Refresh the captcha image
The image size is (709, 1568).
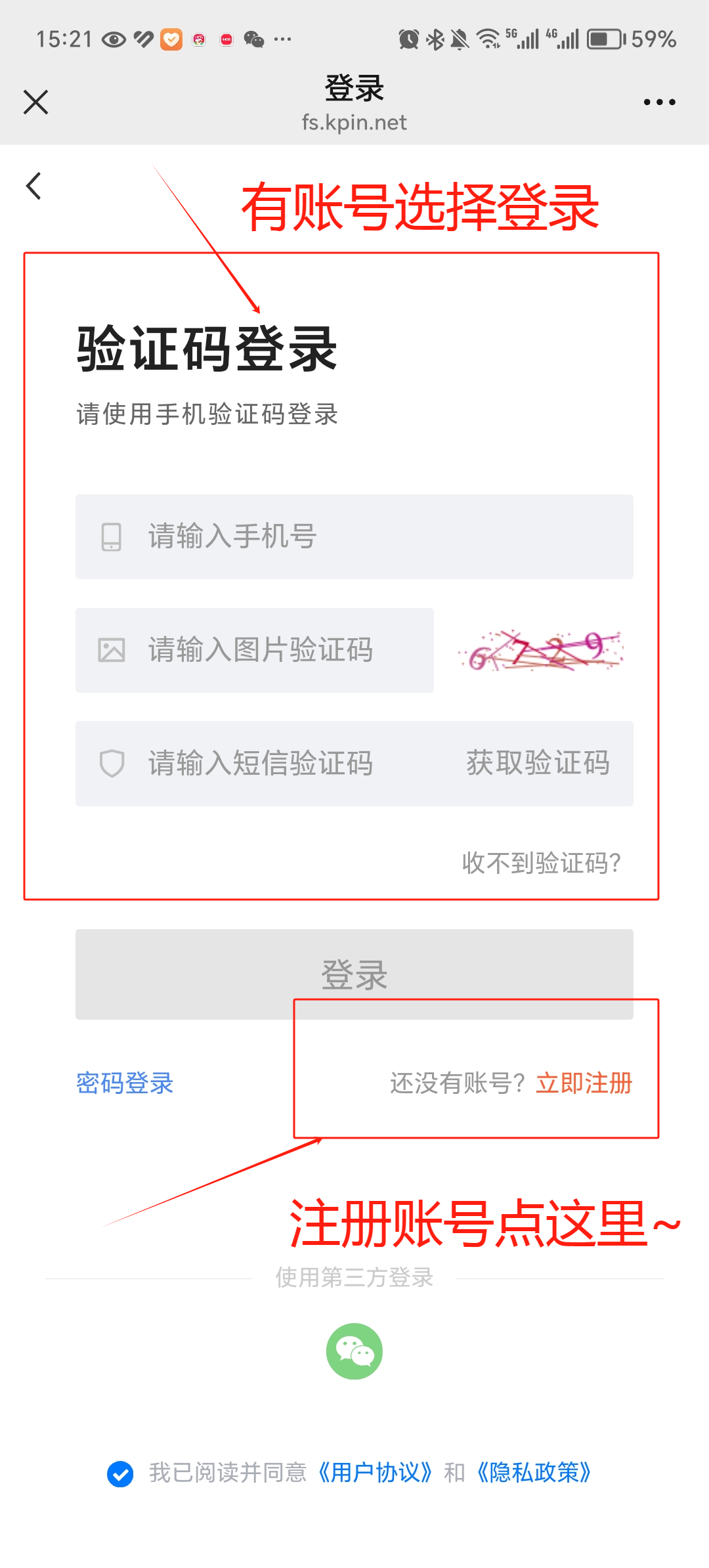click(540, 650)
